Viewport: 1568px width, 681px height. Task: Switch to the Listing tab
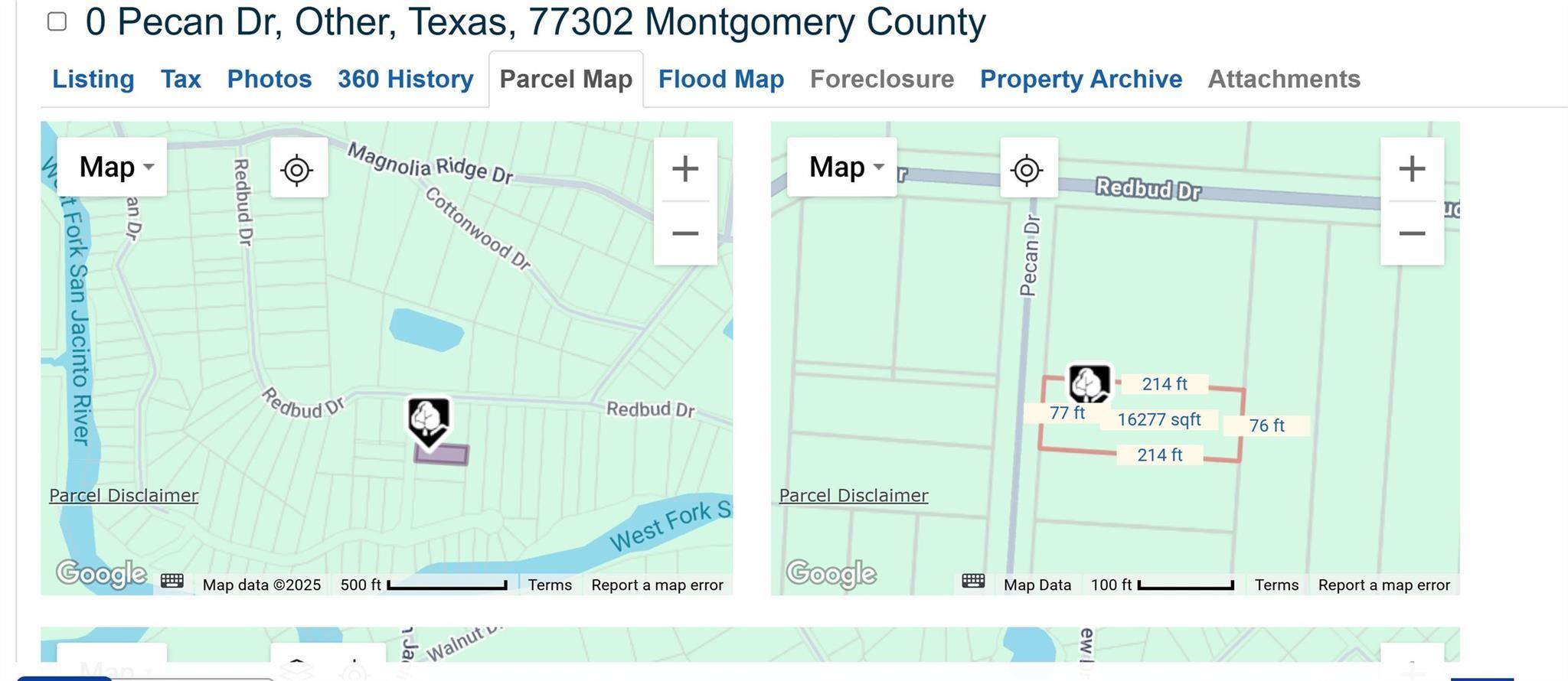(x=93, y=80)
